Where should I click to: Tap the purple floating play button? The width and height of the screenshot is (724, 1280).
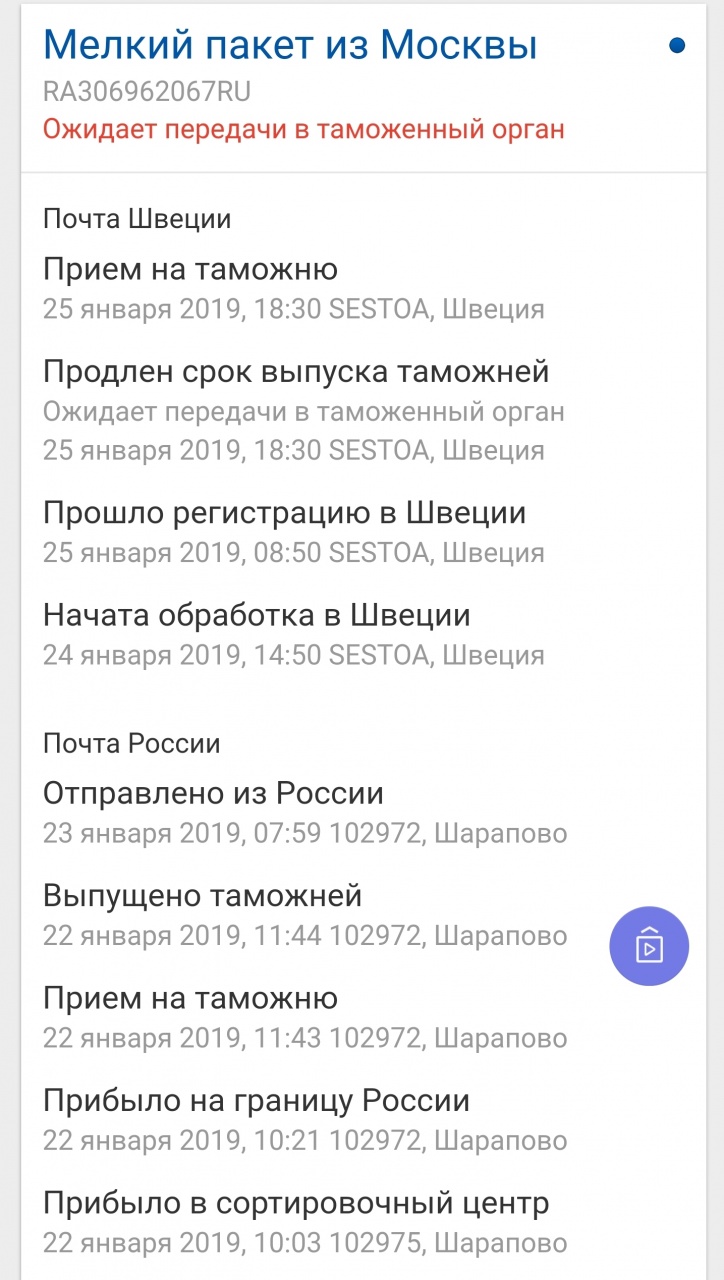(649, 946)
